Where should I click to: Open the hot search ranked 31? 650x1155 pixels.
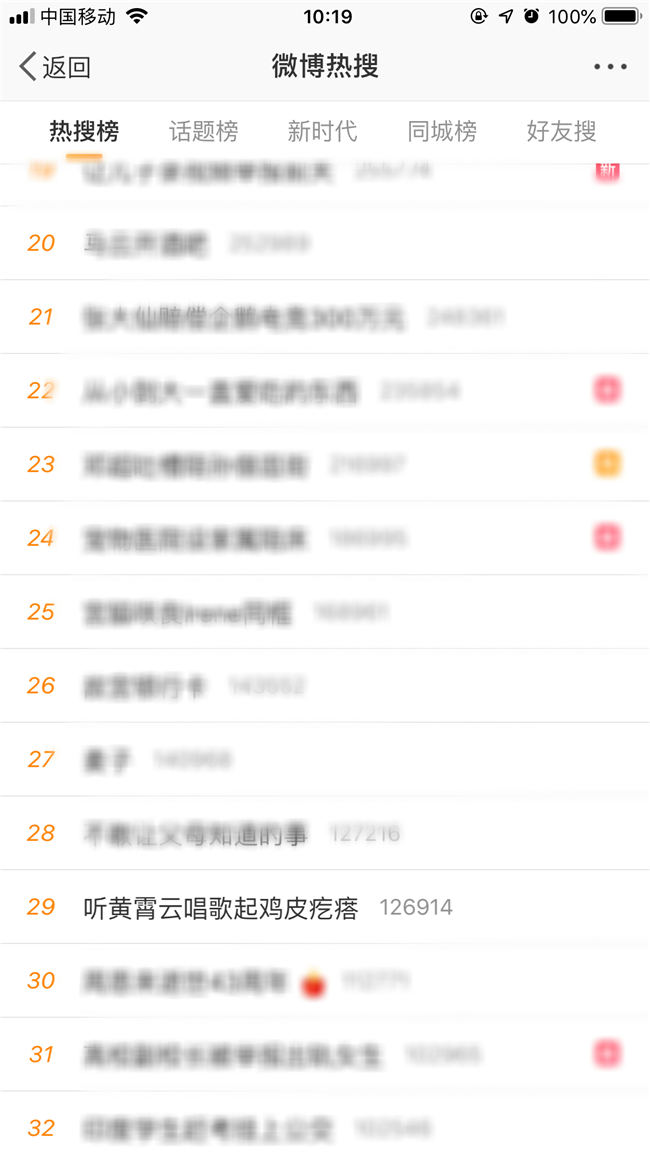[233, 1054]
